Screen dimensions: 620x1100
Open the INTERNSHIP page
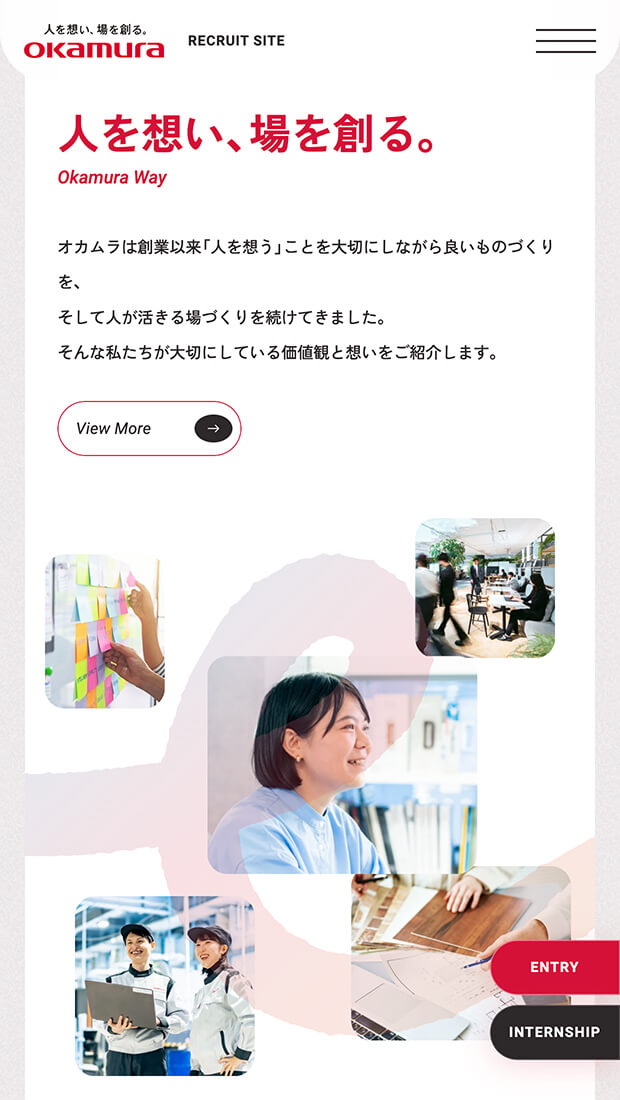pos(554,1032)
